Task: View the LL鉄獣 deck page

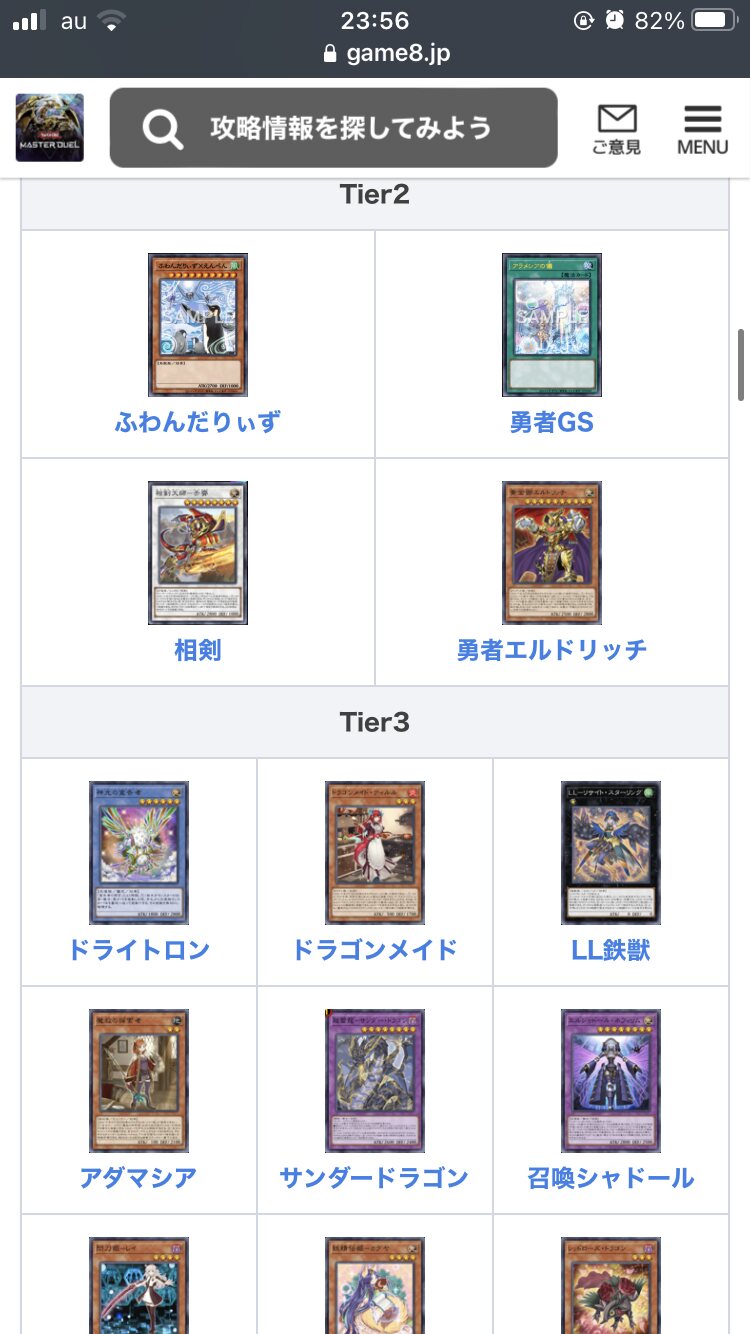Action: coord(611,949)
